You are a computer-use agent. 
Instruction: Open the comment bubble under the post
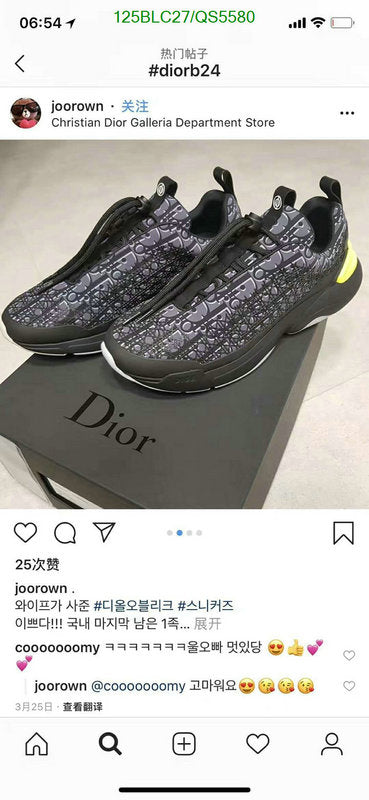pyautogui.click(x=65, y=533)
